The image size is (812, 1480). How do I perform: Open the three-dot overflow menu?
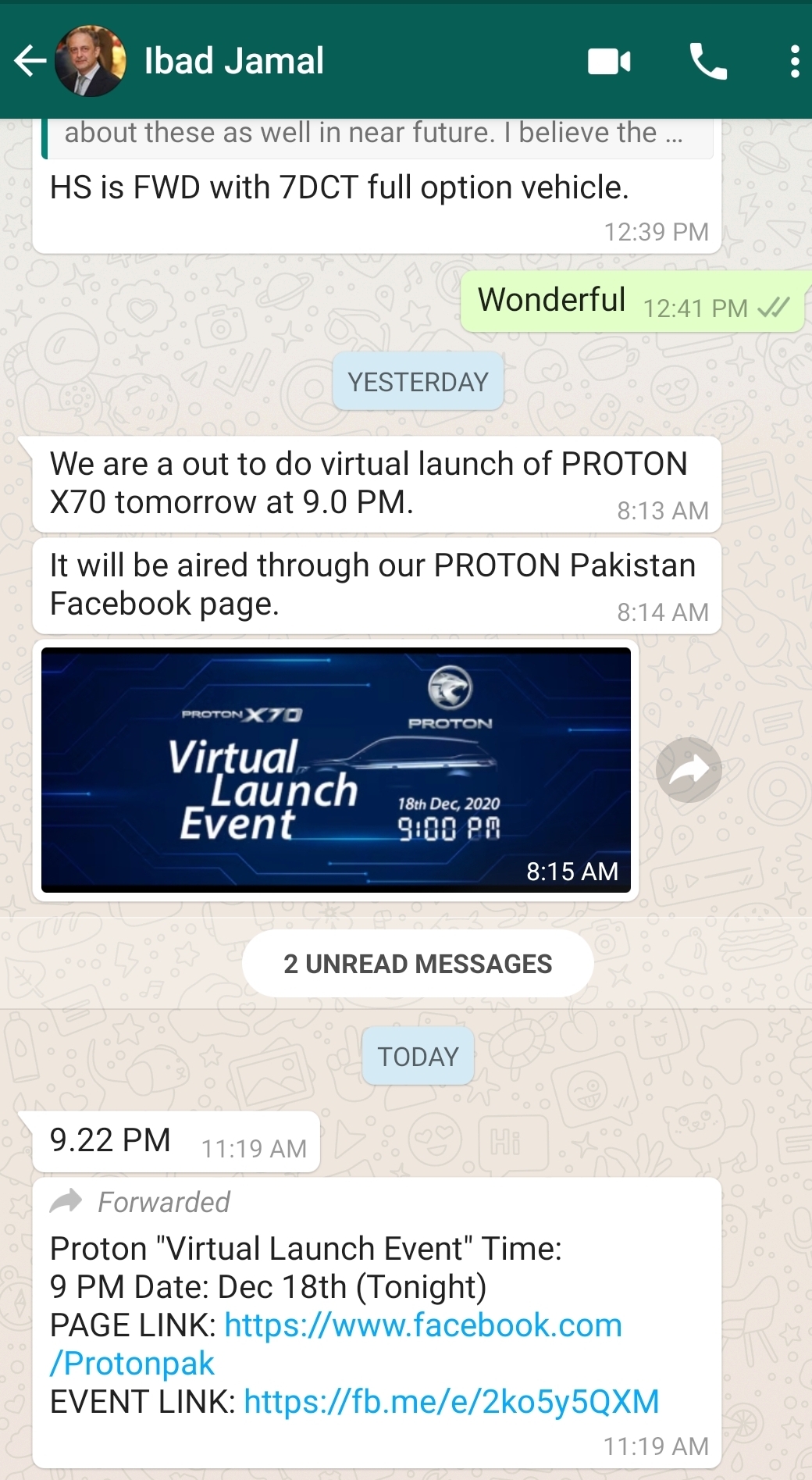pyautogui.click(x=794, y=61)
